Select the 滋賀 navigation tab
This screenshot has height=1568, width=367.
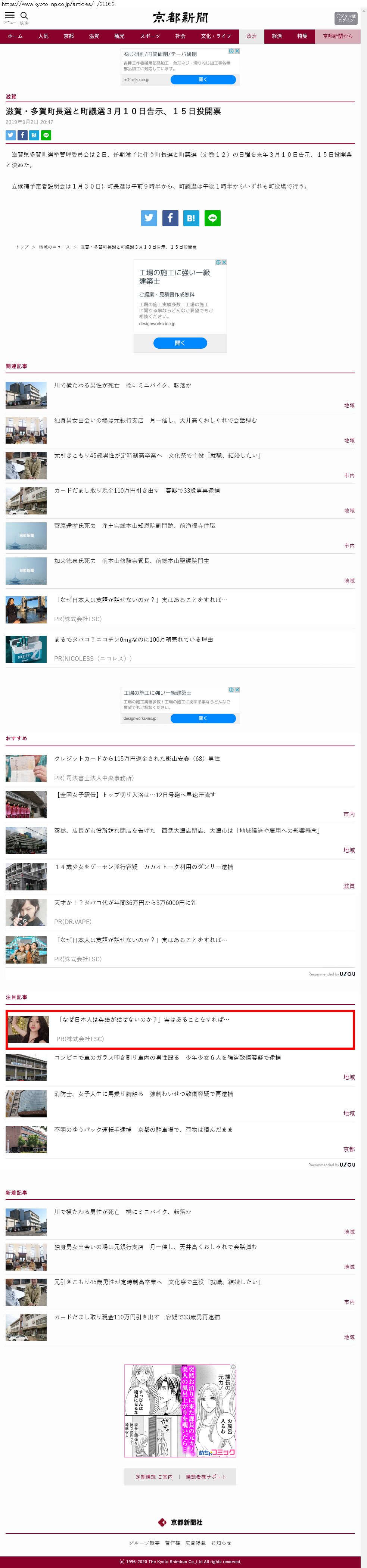click(94, 37)
